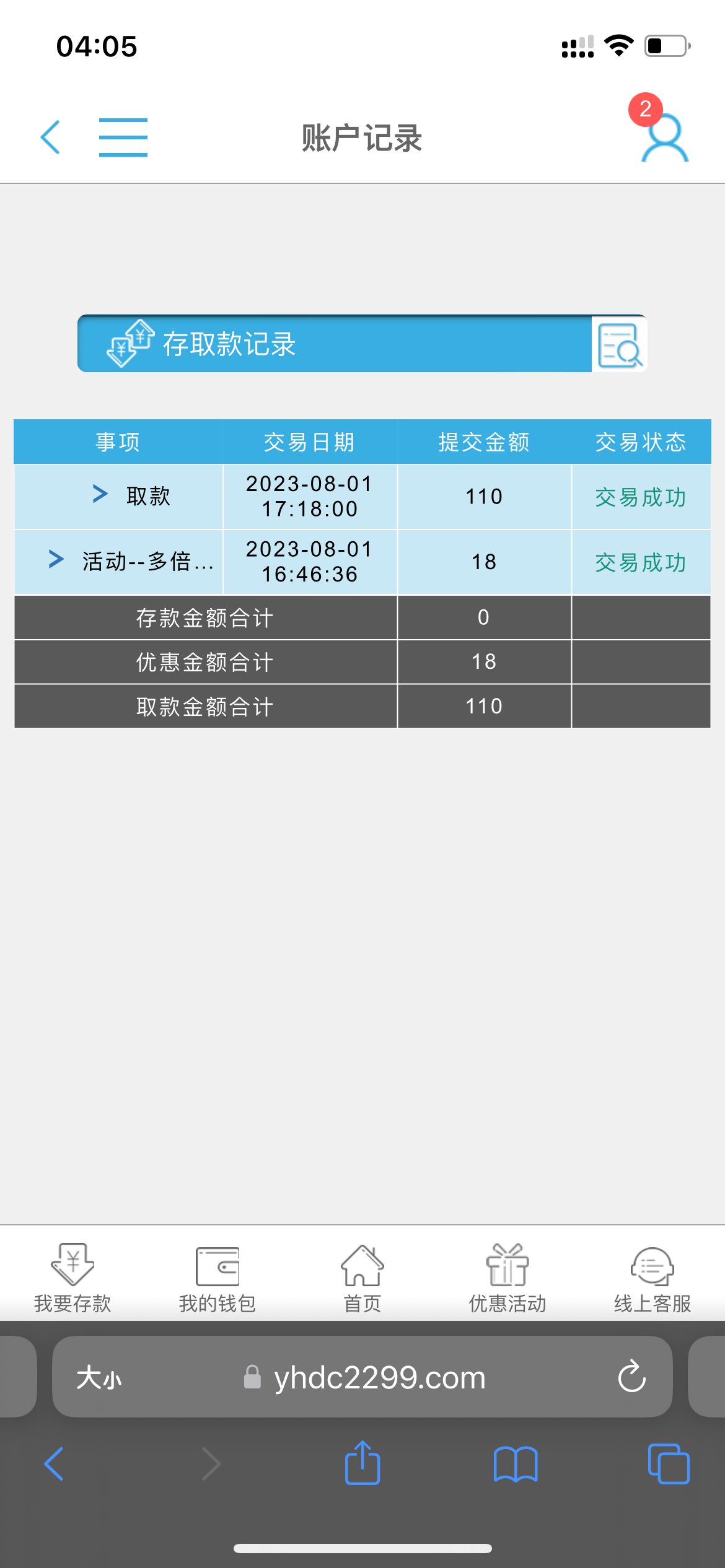
Task: Tap the yhdc2299.com address bar
Action: coord(379,1377)
